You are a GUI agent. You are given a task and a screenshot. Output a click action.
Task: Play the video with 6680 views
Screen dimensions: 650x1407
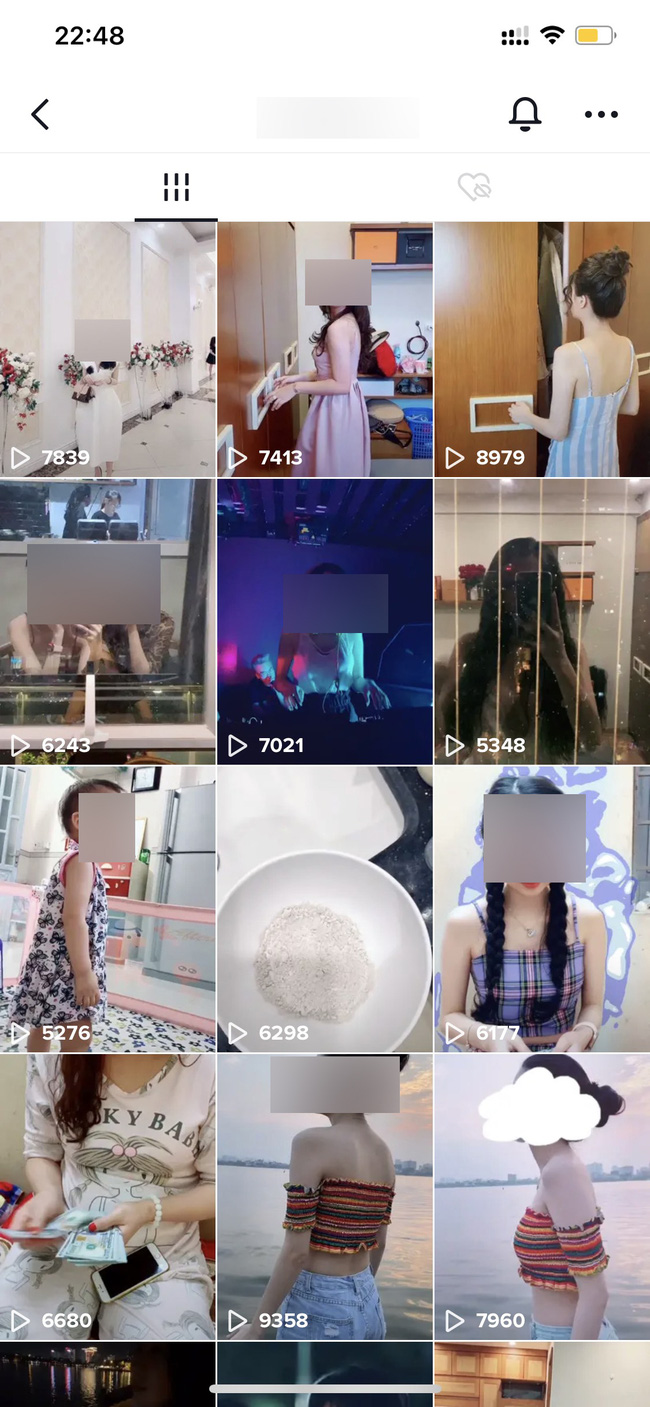(x=107, y=1196)
